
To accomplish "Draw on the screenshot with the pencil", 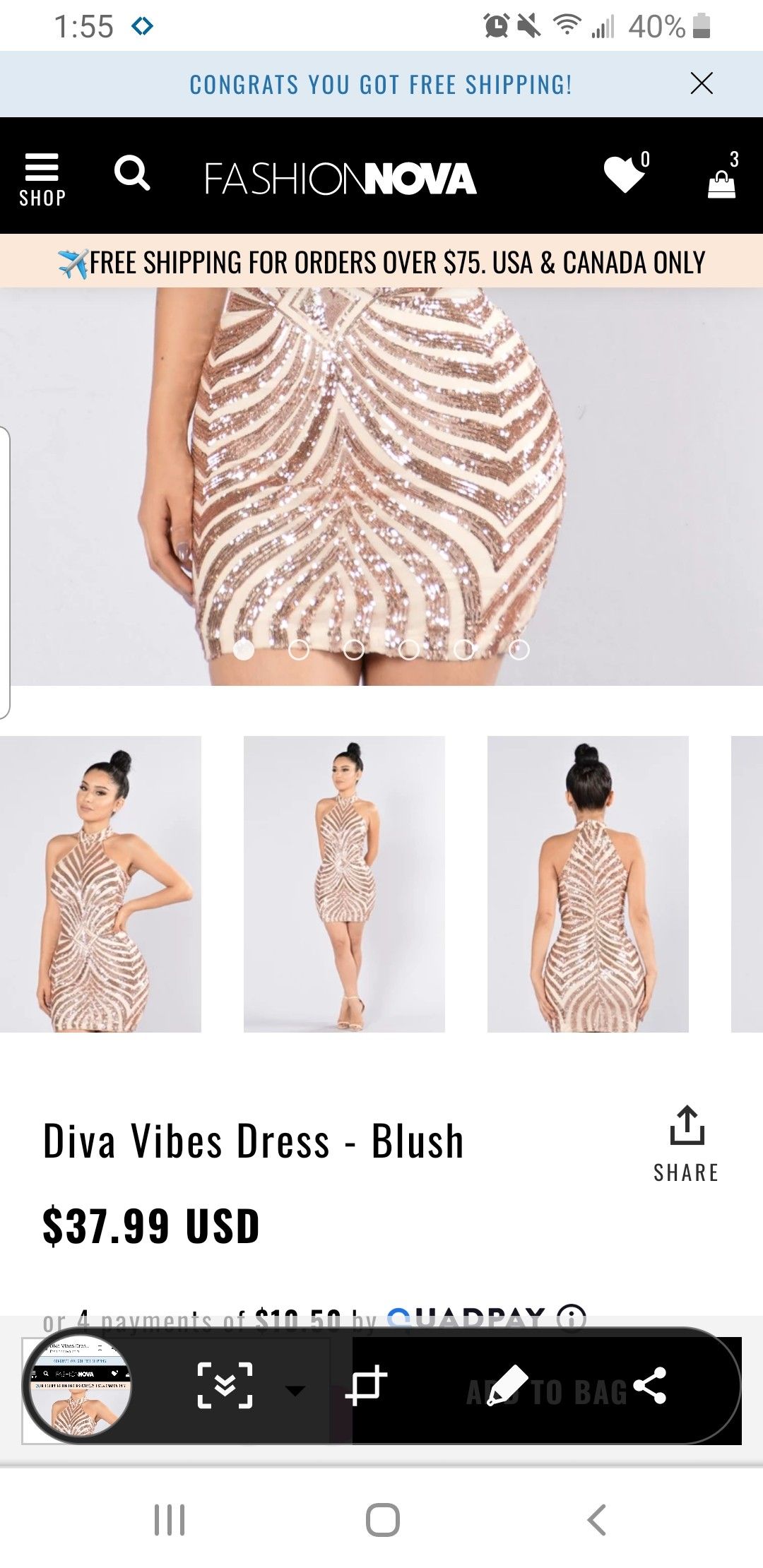I will (x=507, y=1386).
